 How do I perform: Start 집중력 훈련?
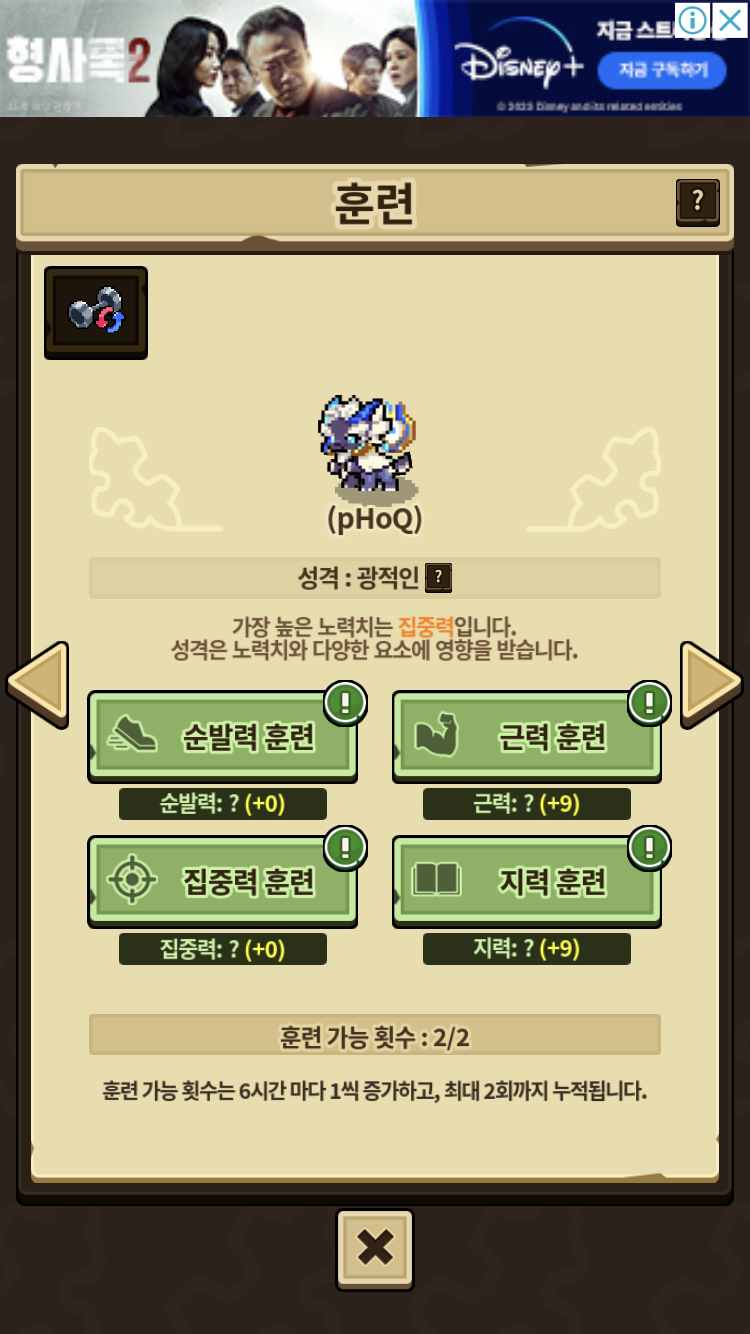(x=223, y=881)
